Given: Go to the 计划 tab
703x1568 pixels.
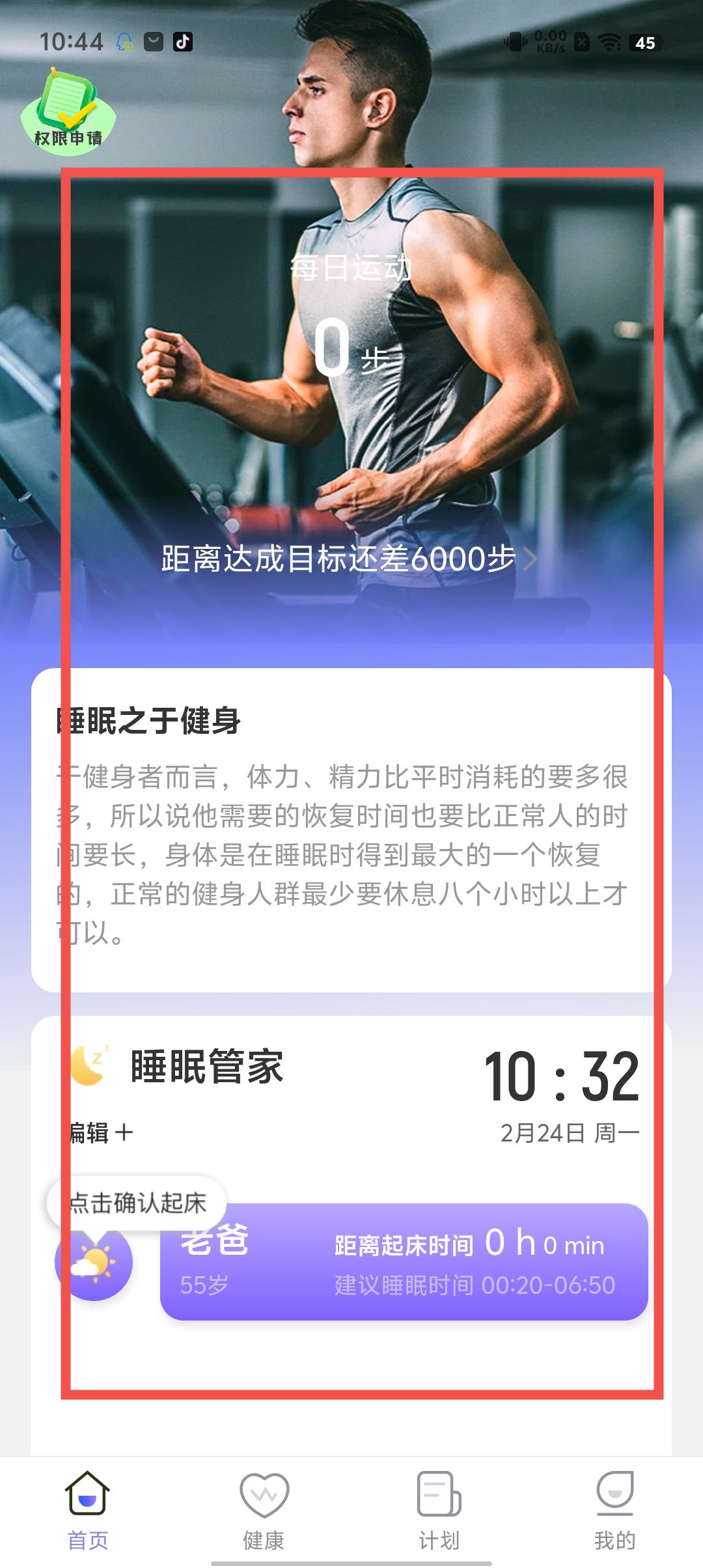Looking at the screenshot, I should (439, 1511).
